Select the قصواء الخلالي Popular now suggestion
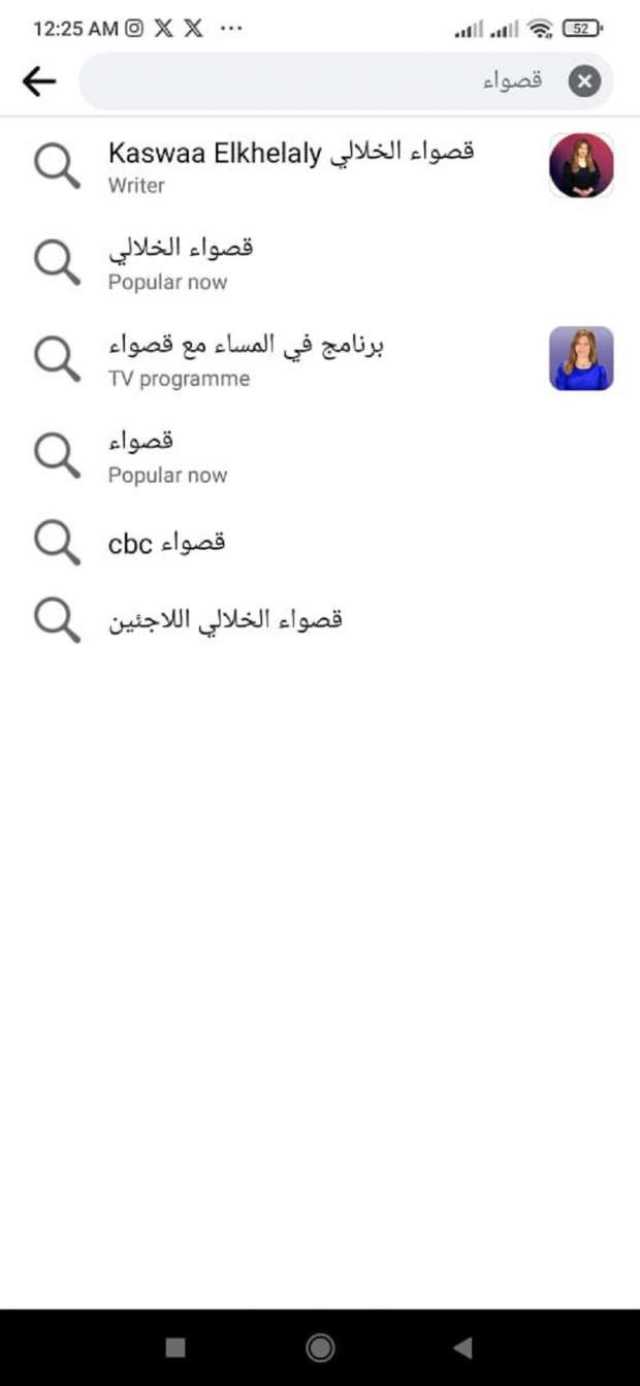This screenshot has height=1386, width=640. [x=320, y=262]
